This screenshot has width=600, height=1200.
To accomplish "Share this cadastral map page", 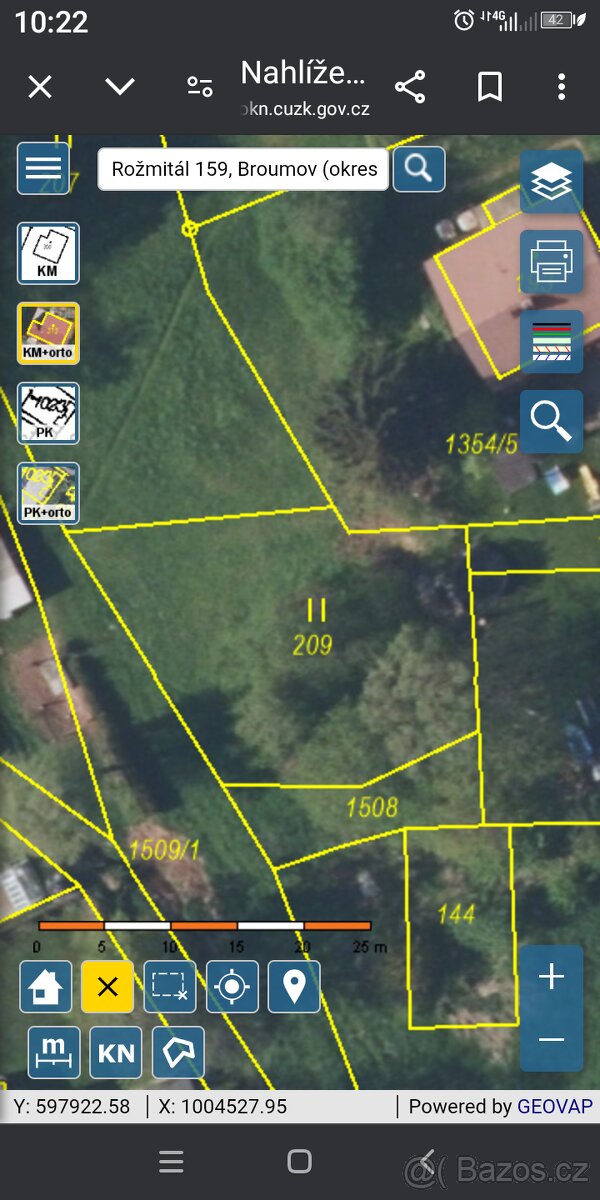I will click(x=410, y=87).
